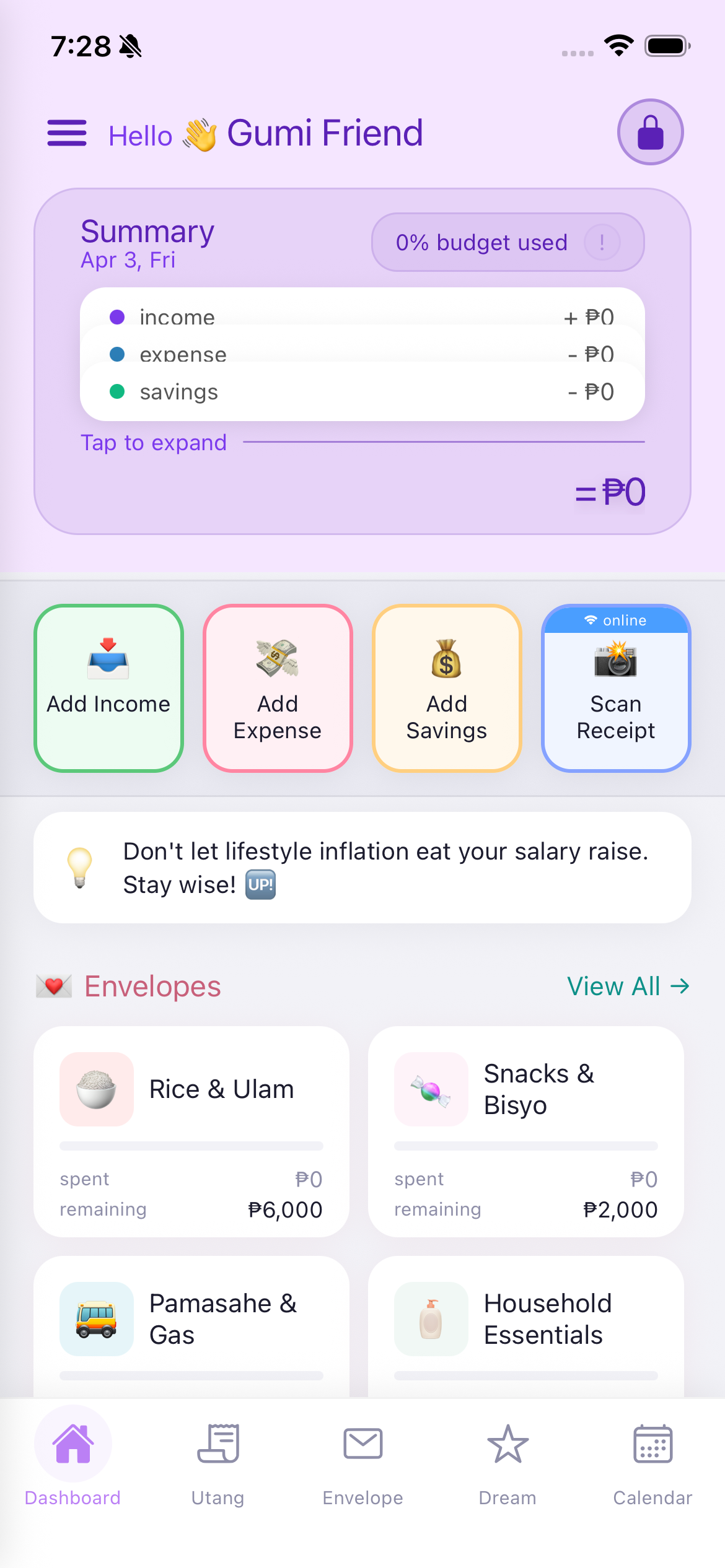Open the Pamasahe & Gas envelope
This screenshot has height=1568, width=725.
[x=191, y=1325]
